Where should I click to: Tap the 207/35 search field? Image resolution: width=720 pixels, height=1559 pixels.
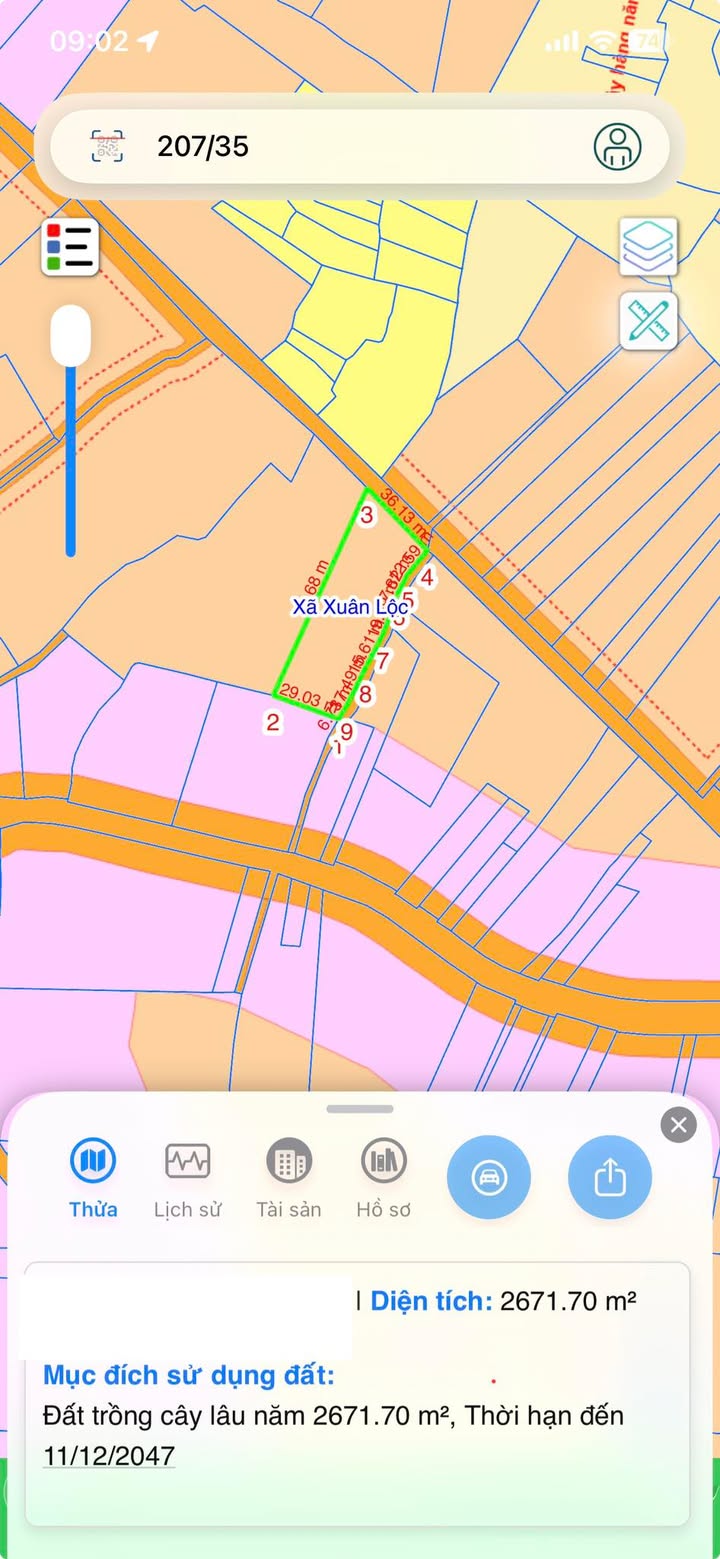350,147
